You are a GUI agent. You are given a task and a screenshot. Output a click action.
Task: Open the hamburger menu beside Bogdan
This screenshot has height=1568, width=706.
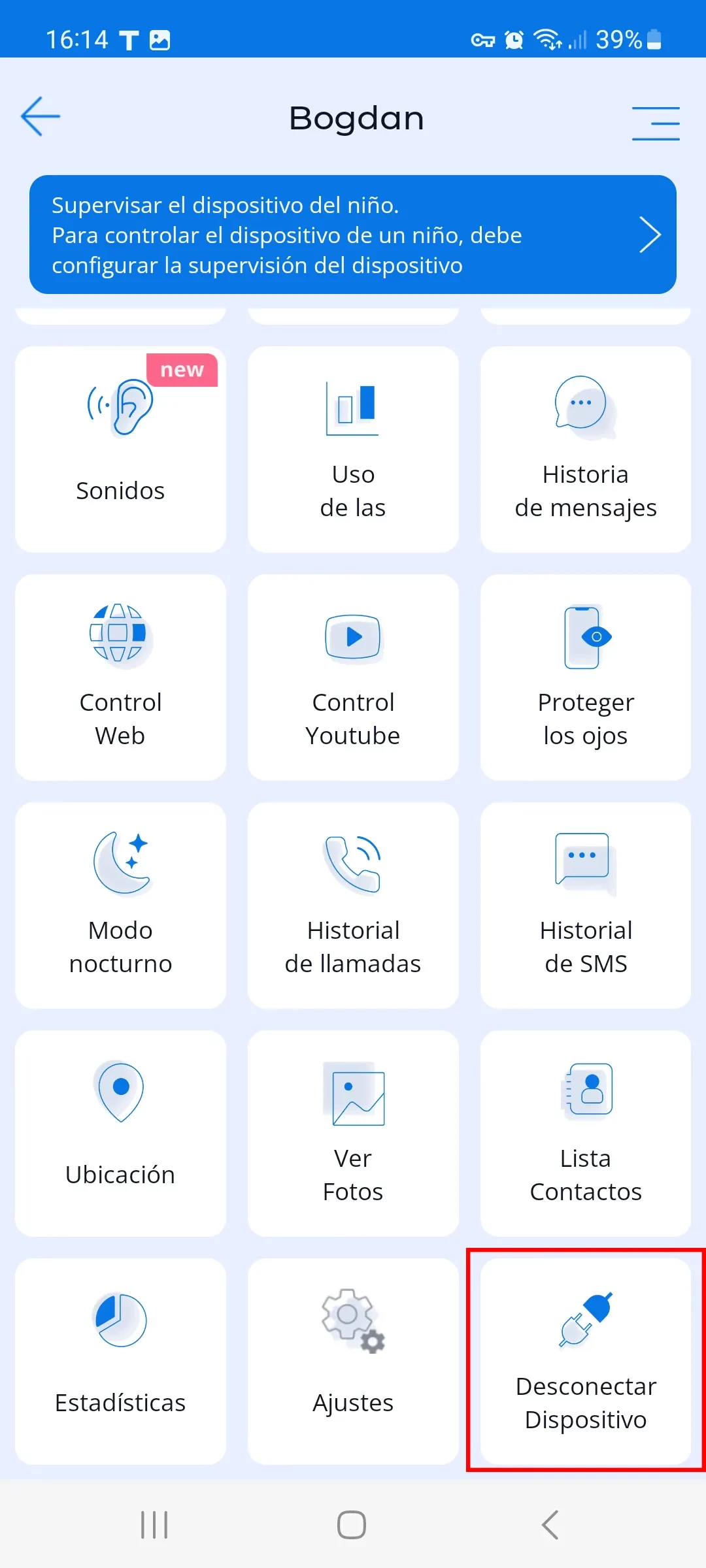656,123
